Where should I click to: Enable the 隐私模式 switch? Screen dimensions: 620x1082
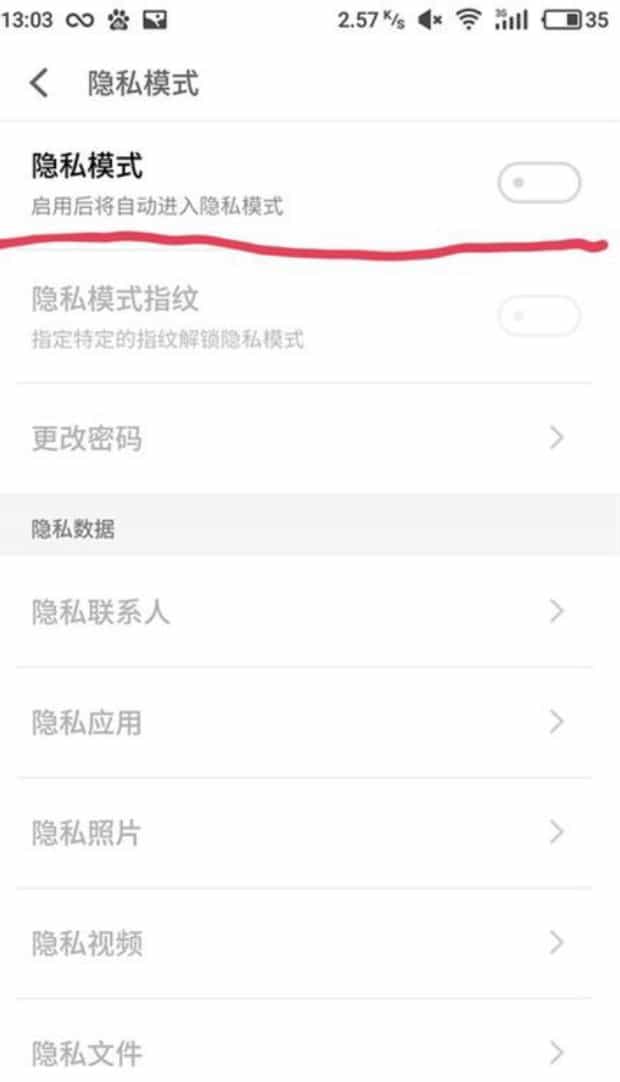pyautogui.click(x=539, y=183)
